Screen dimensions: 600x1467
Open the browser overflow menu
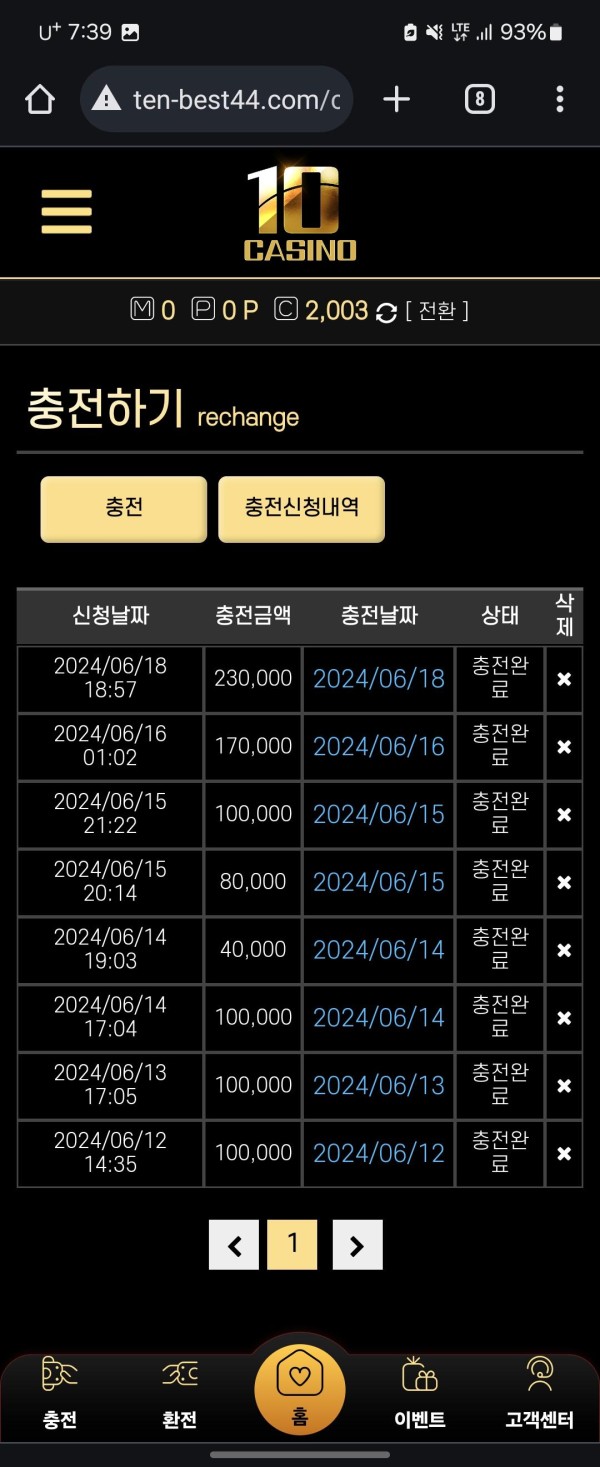[x=559, y=99]
